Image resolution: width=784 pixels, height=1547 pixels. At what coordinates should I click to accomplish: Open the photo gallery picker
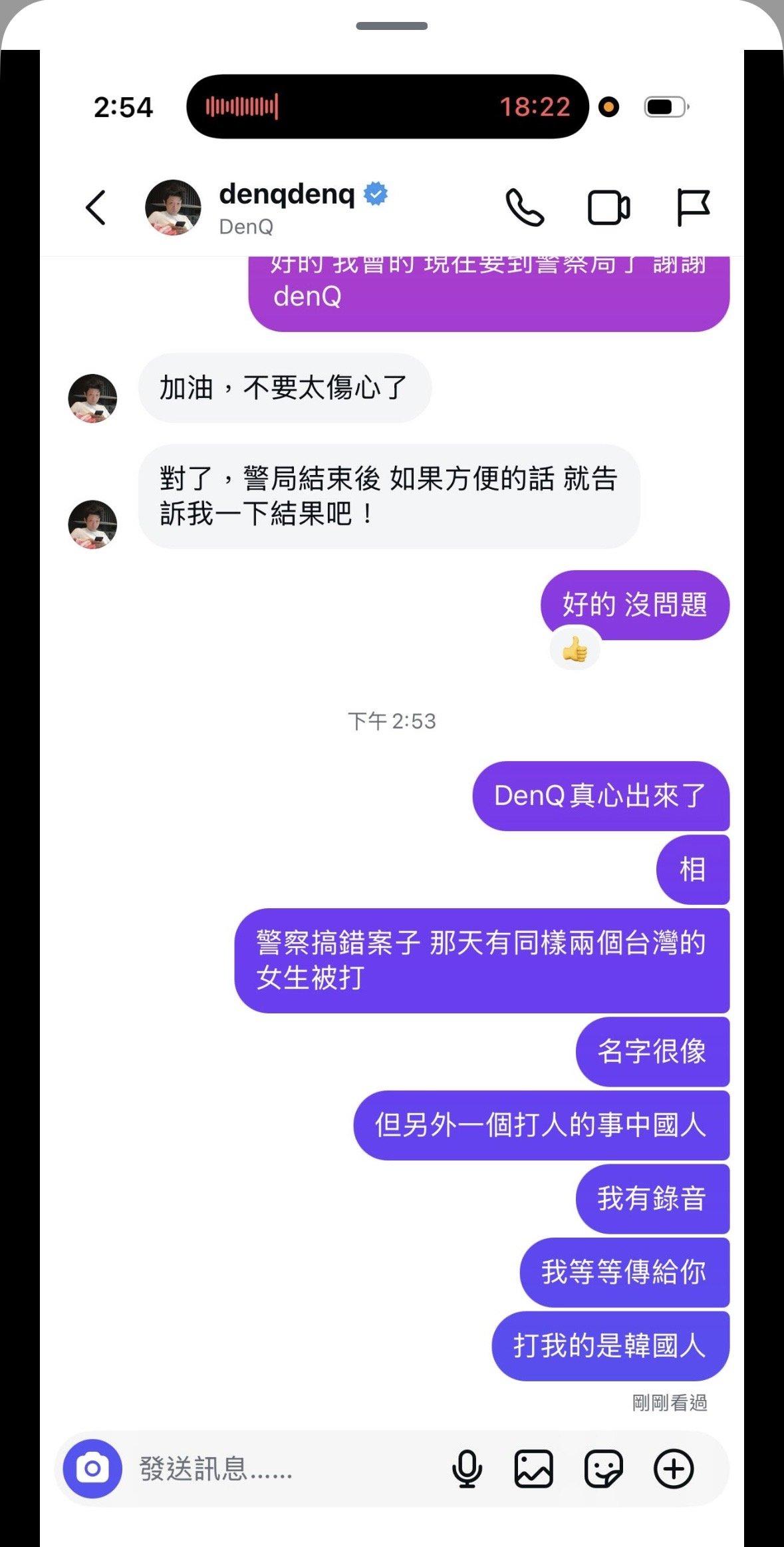click(x=533, y=1468)
